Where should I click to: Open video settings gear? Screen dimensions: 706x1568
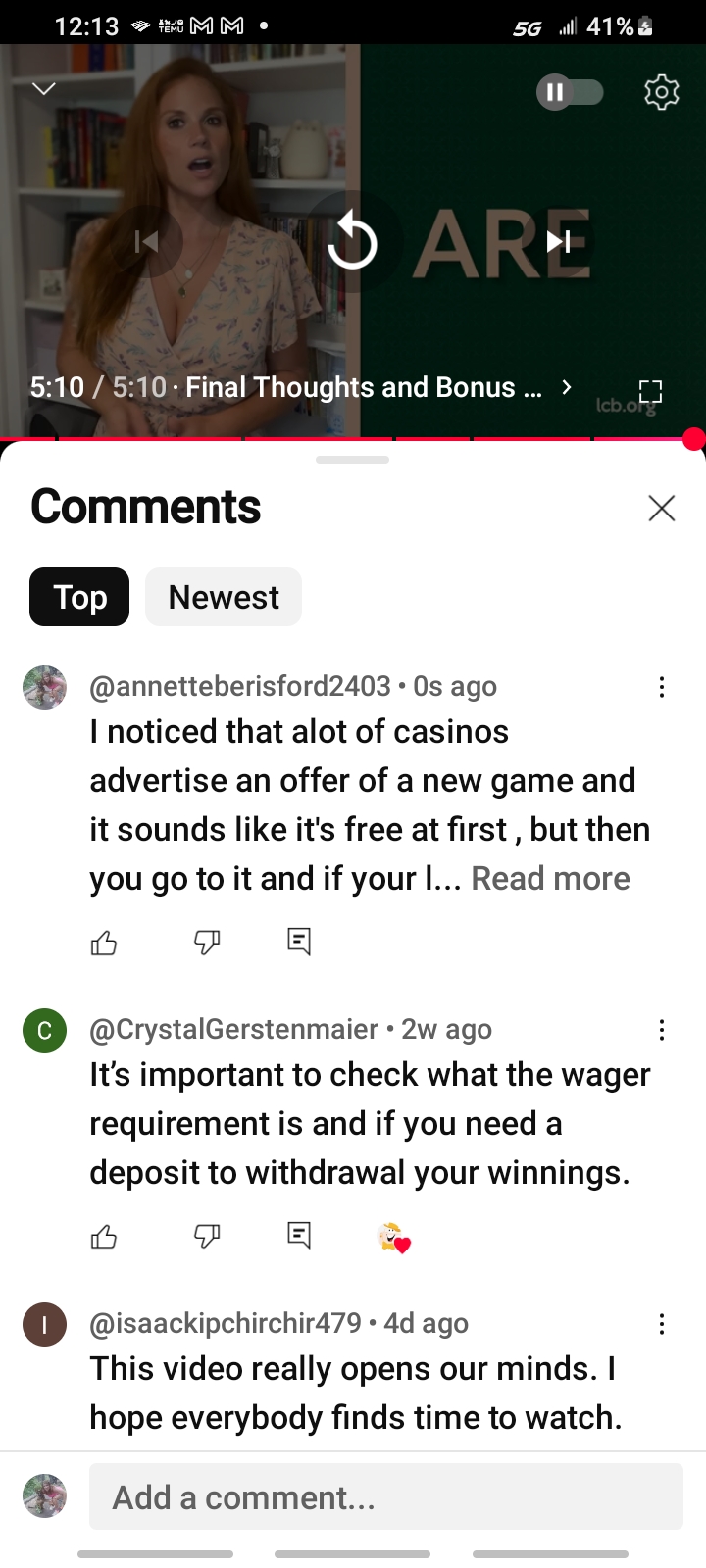click(662, 92)
